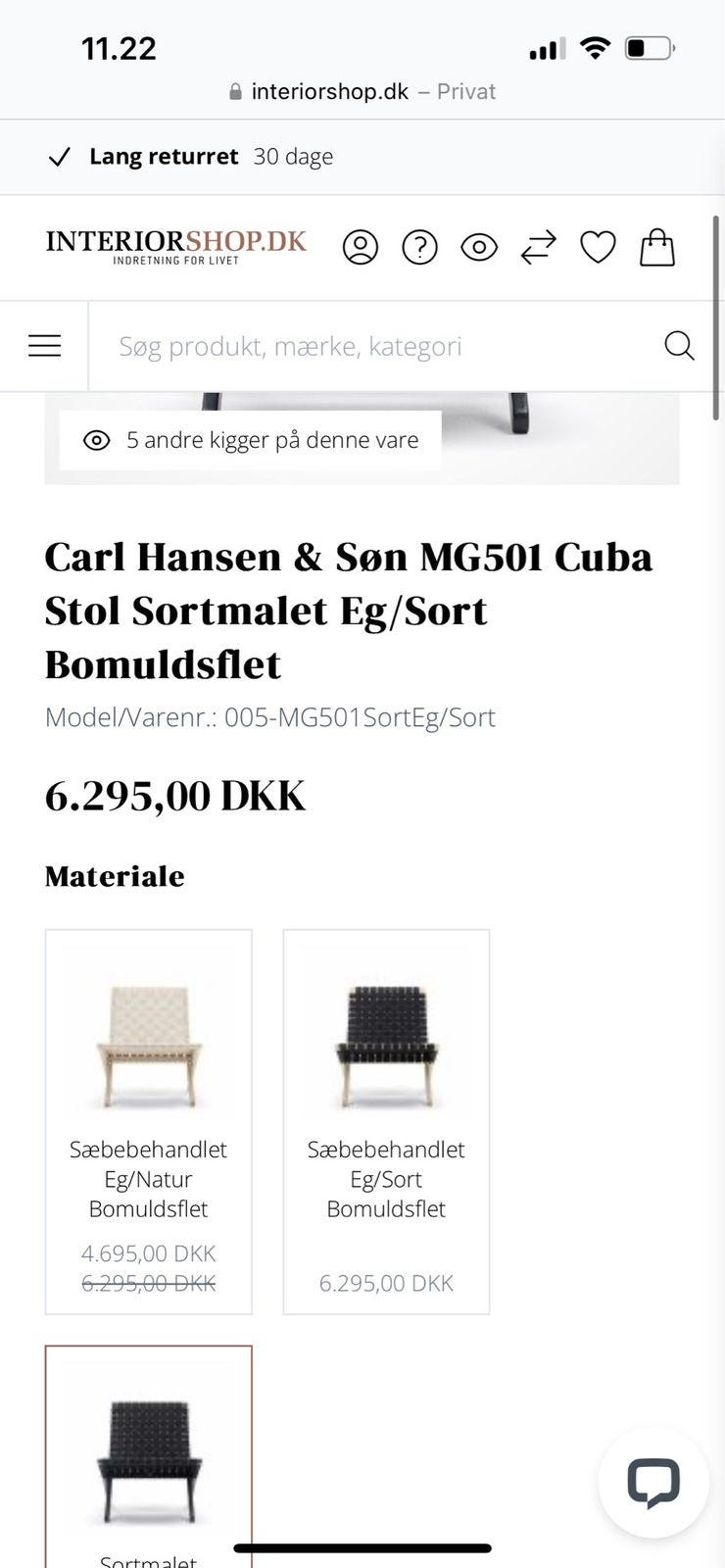Tap the search product field
This screenshot has height=1568, width=725.
coord(372,346)
